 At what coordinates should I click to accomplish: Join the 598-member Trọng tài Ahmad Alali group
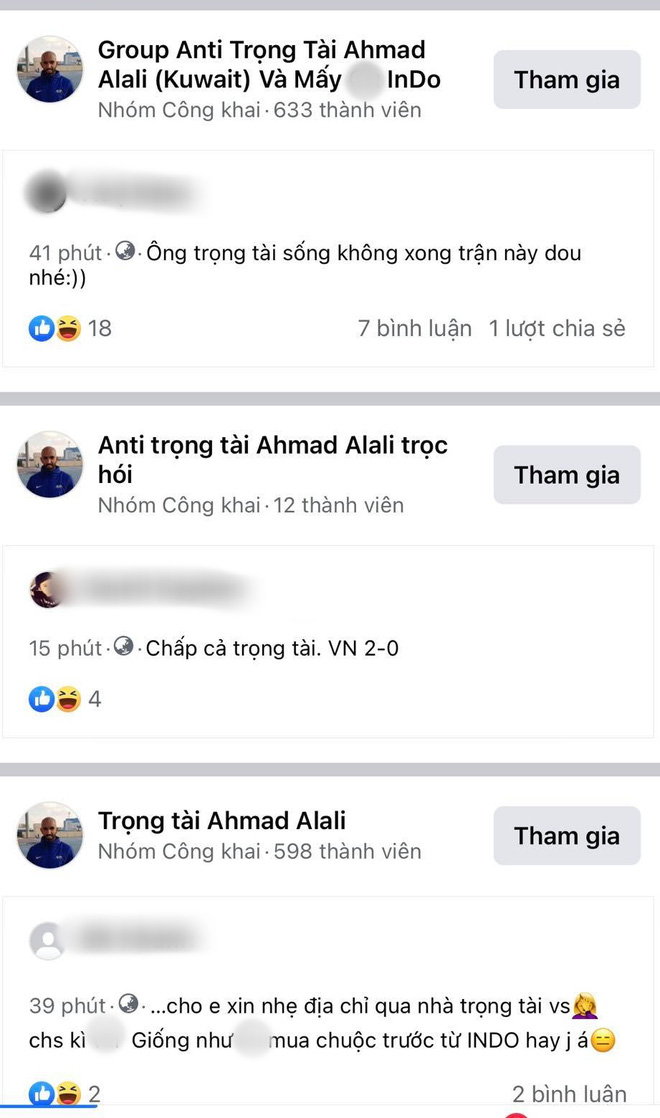[566, 836]
